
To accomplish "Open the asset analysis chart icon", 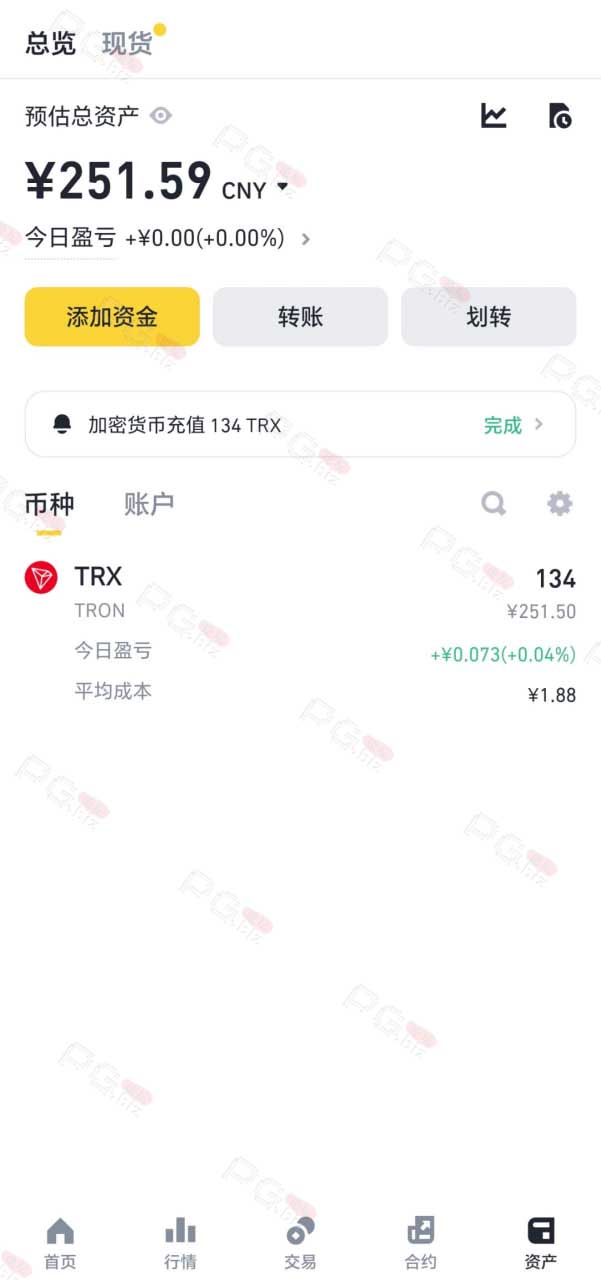I will [493, 116].
